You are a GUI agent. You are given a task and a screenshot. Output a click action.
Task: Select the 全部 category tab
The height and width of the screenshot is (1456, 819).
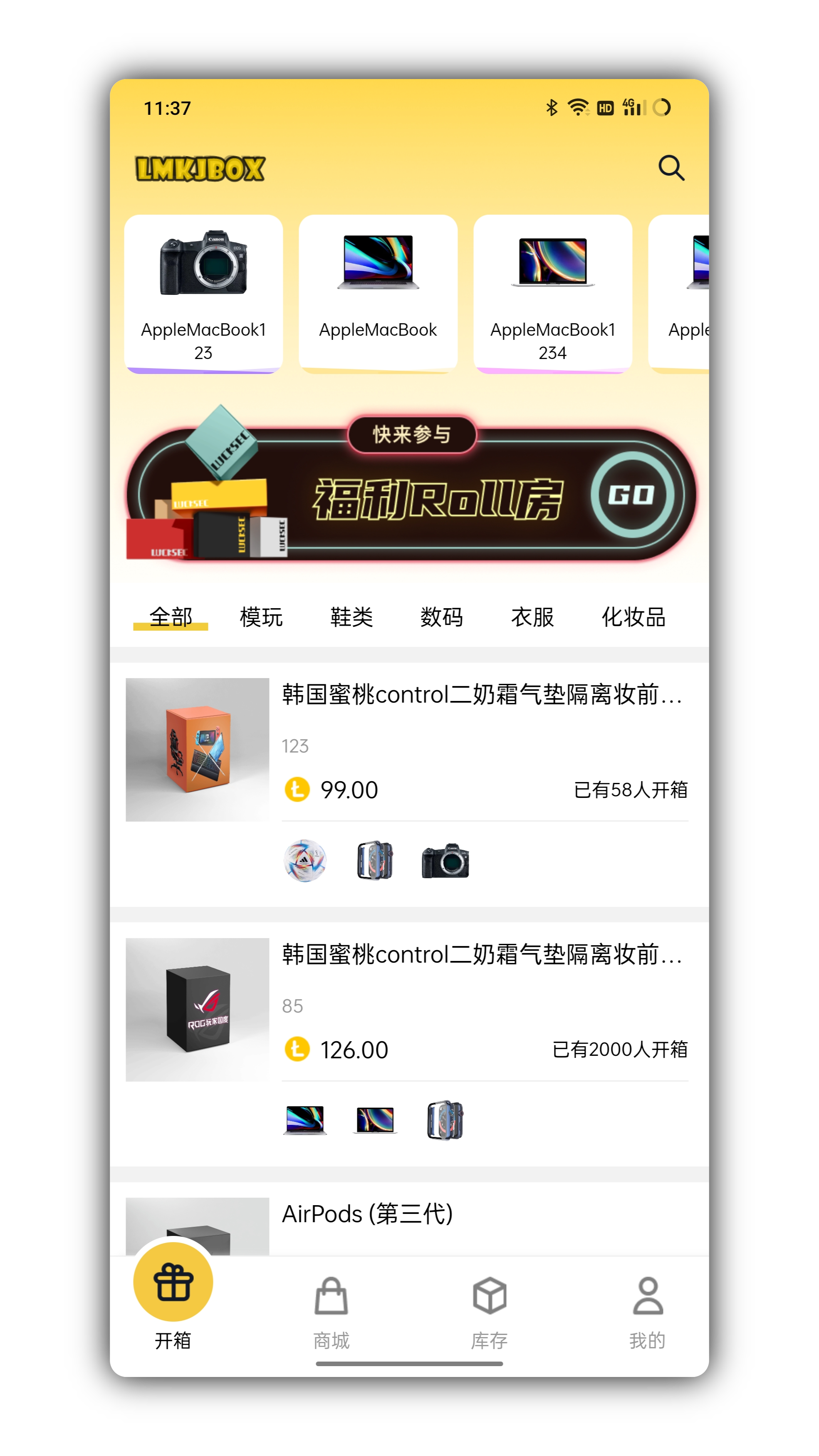coord(171,617)
